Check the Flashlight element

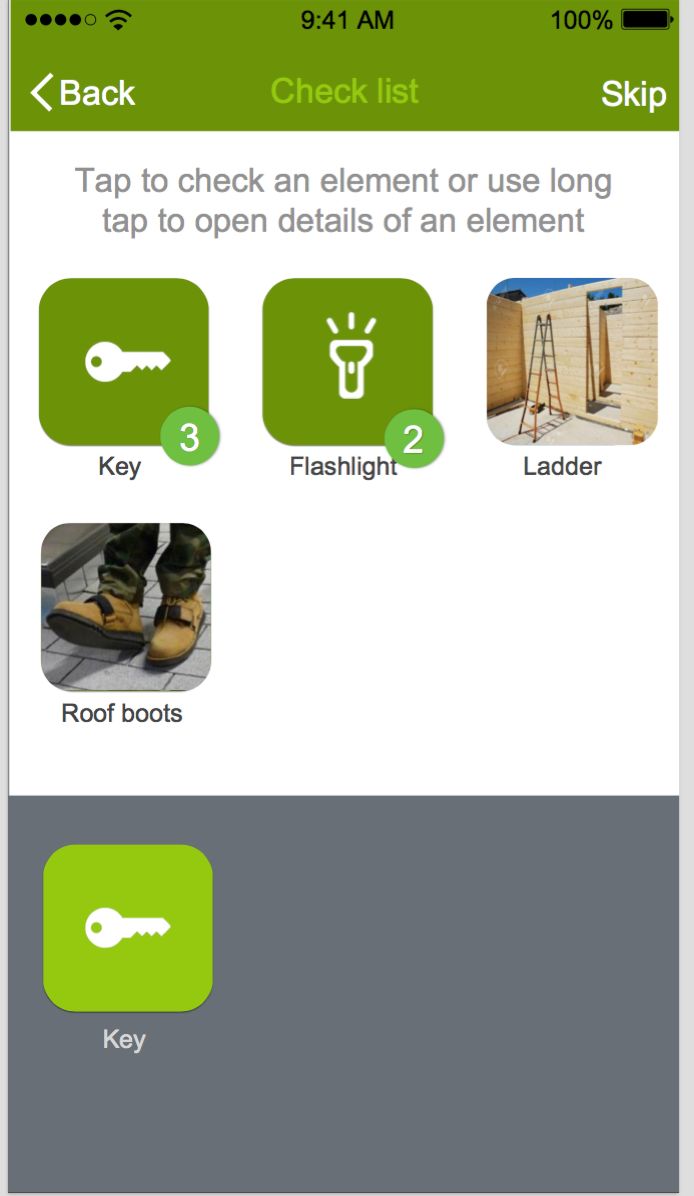tap(347, 362)
